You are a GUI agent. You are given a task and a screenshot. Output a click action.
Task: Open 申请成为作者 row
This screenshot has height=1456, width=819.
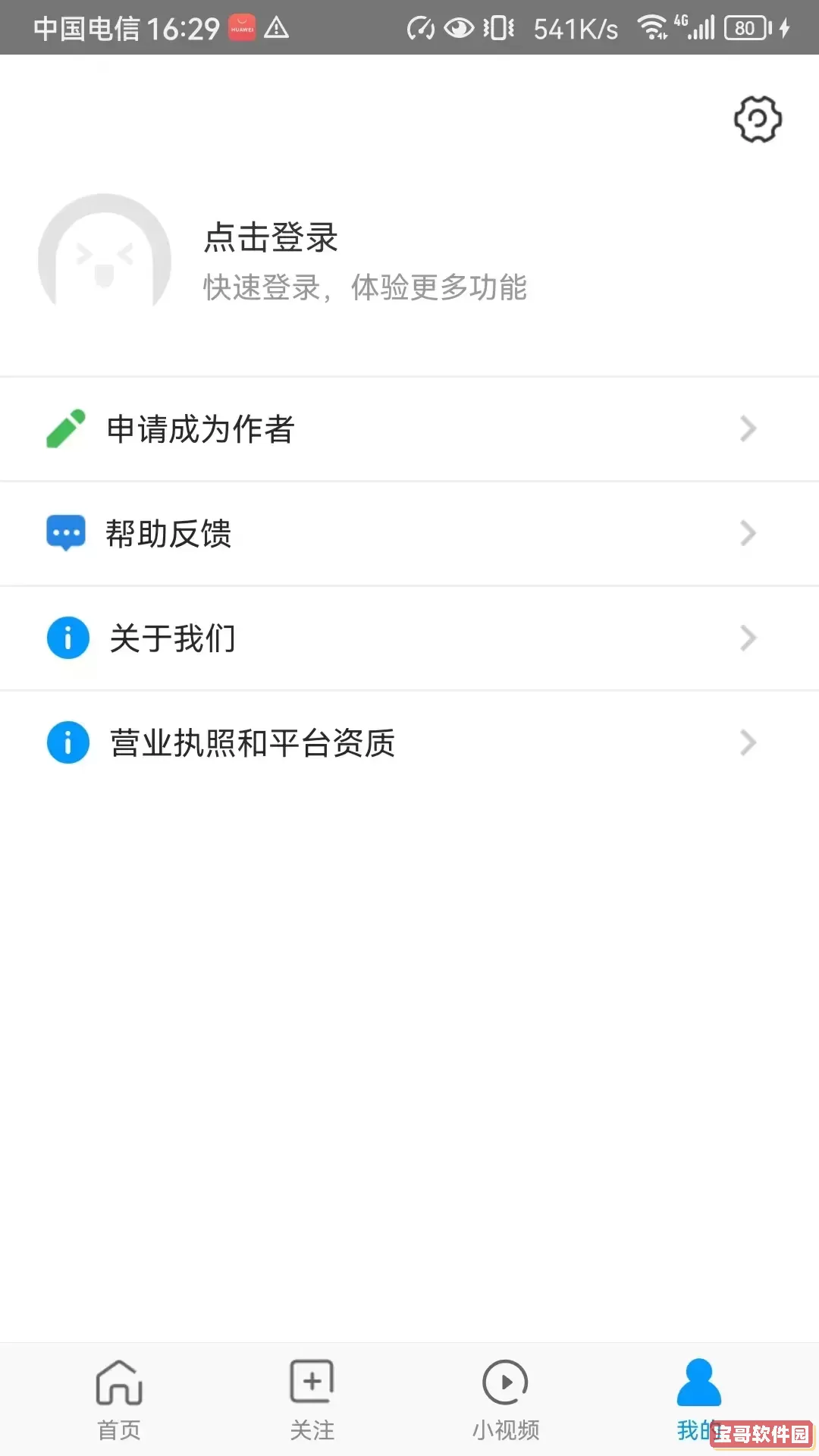pos(409,429)
